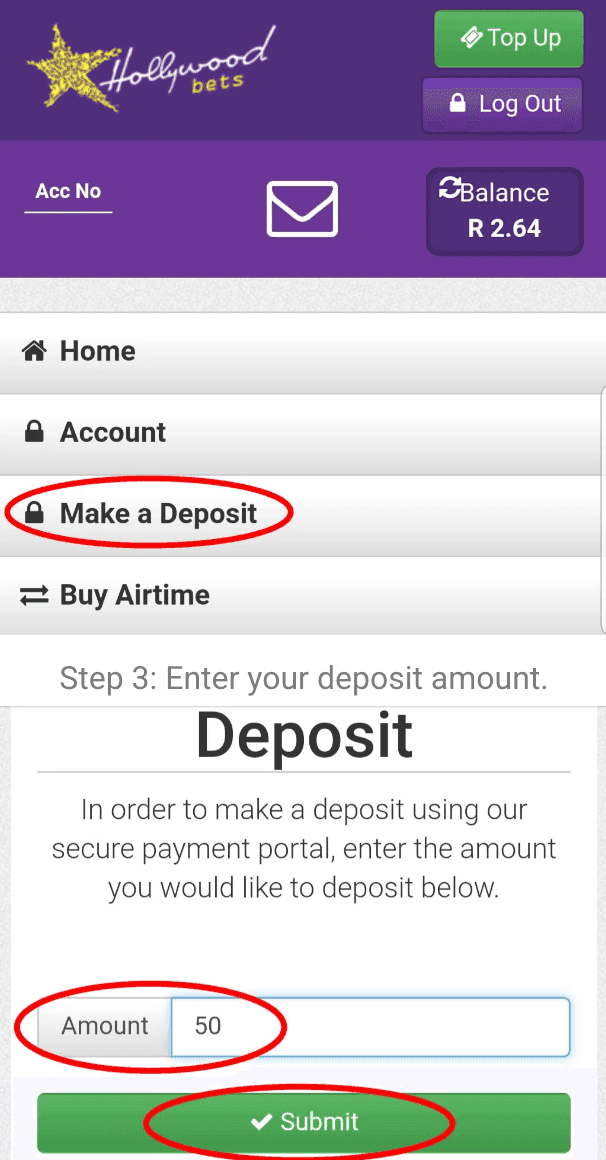The image size is (606, 1160).
Task: Open the Buy Airtime option
Action: [x=134, y=595]
